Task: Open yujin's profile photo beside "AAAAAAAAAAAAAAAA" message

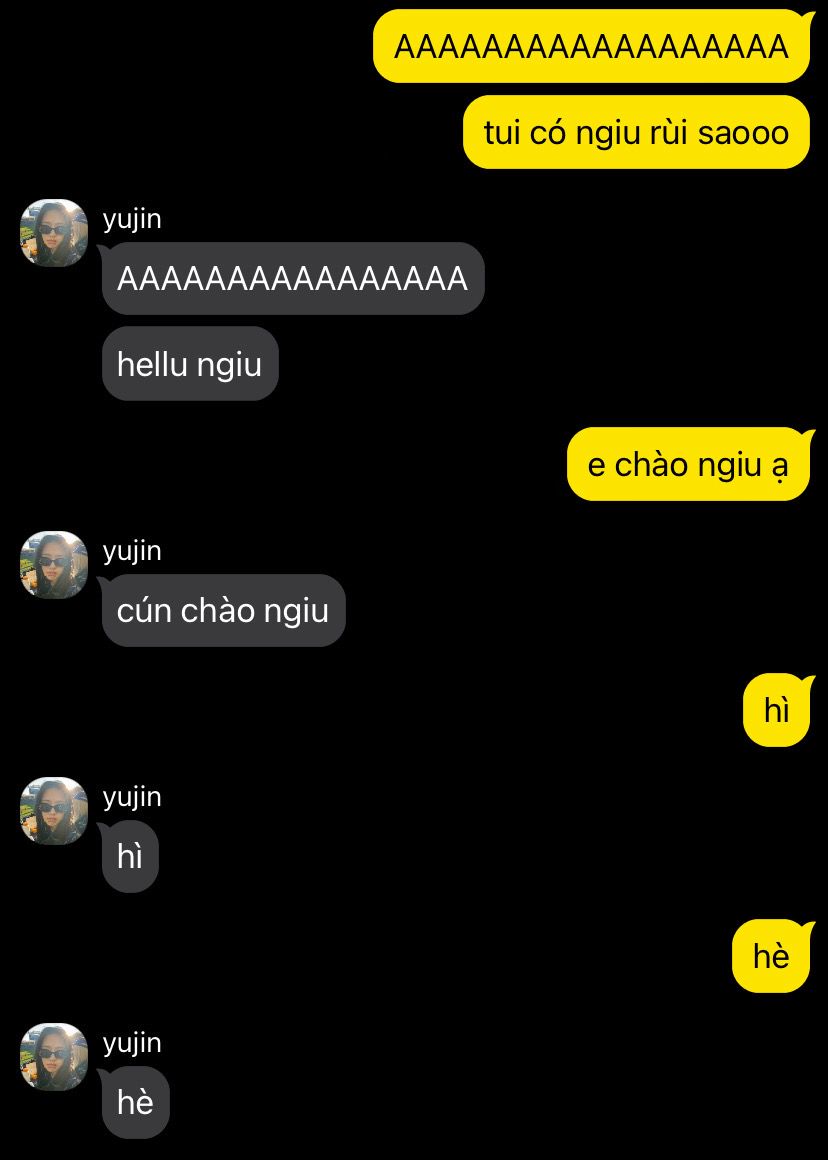Action: pos(54,233)
